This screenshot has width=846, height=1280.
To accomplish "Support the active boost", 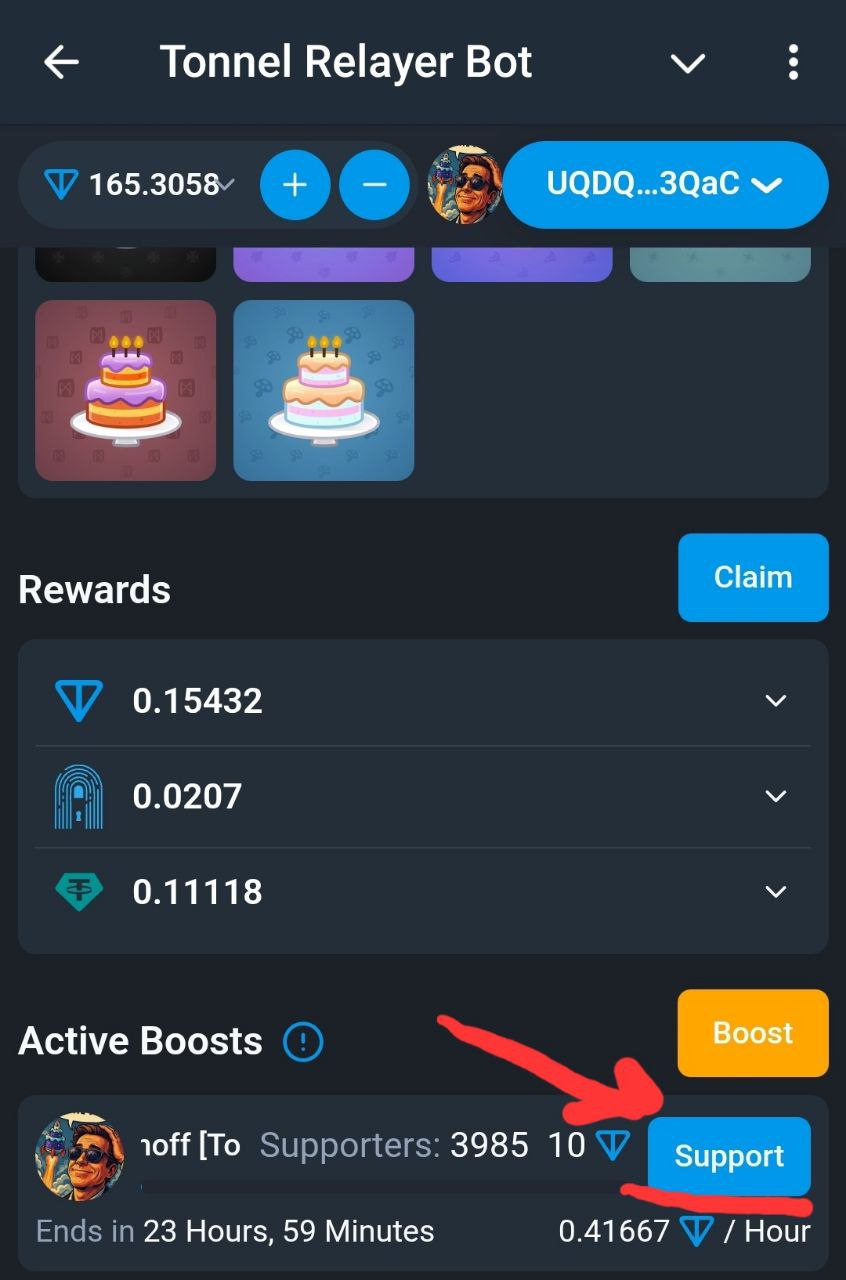I will click(x=729, y=1156).
